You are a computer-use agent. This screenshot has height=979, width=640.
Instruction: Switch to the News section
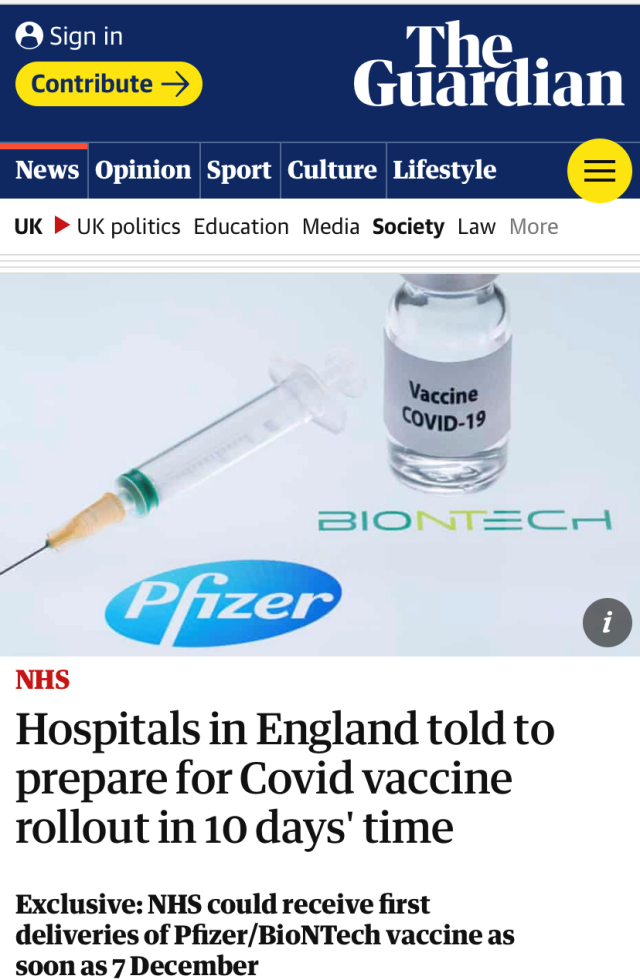tap(46, 170)
